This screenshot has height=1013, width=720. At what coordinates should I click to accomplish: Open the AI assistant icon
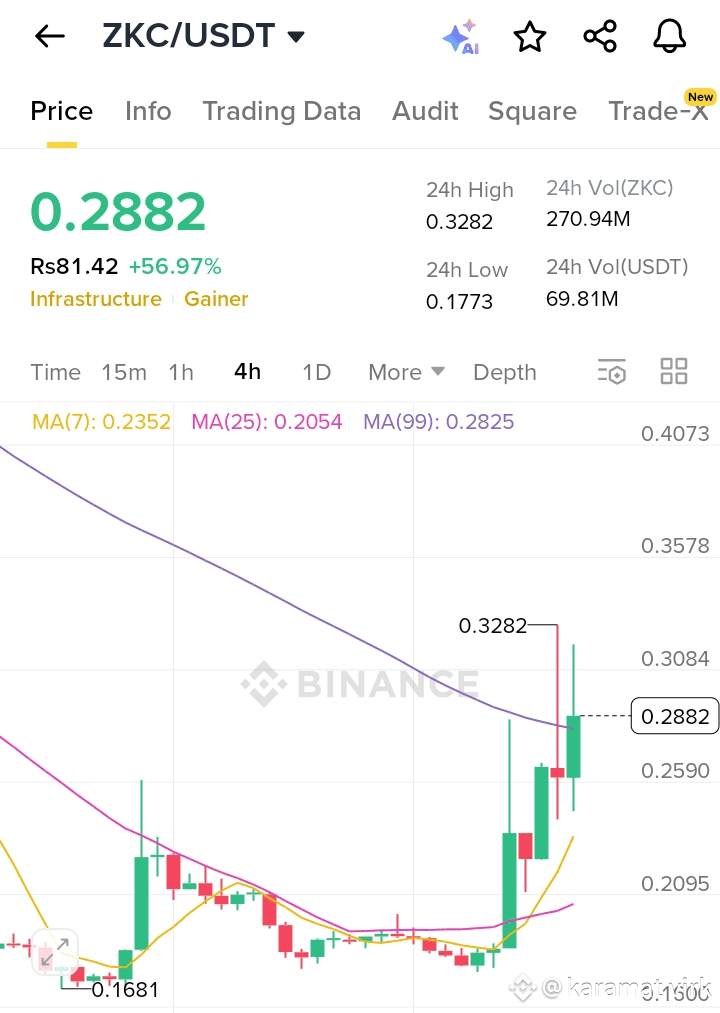tap(460, 37)
